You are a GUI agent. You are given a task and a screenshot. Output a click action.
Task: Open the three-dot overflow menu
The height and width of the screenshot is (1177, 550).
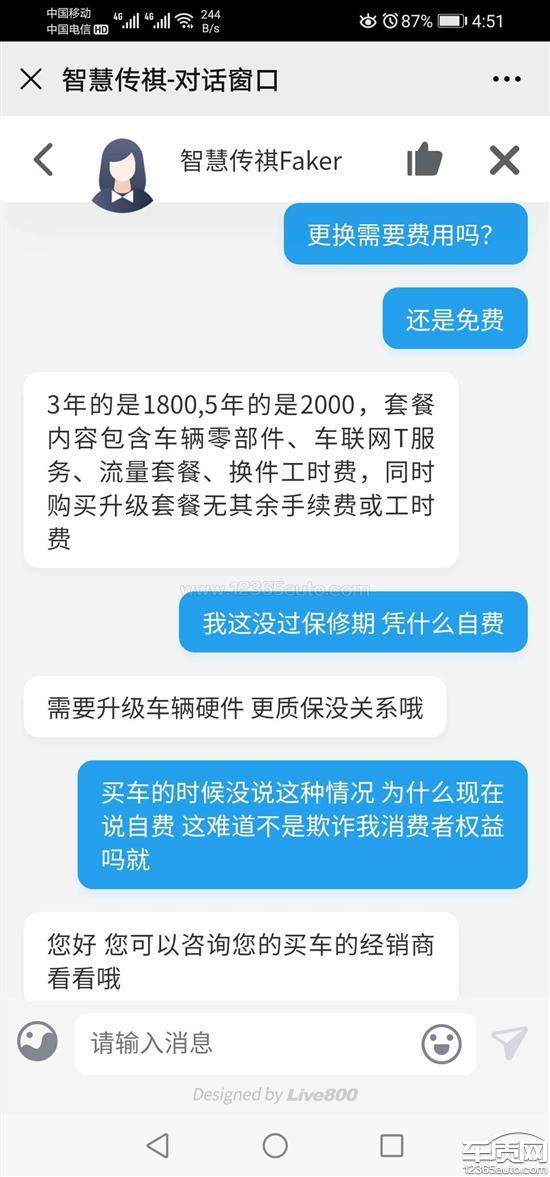point(506,80)
